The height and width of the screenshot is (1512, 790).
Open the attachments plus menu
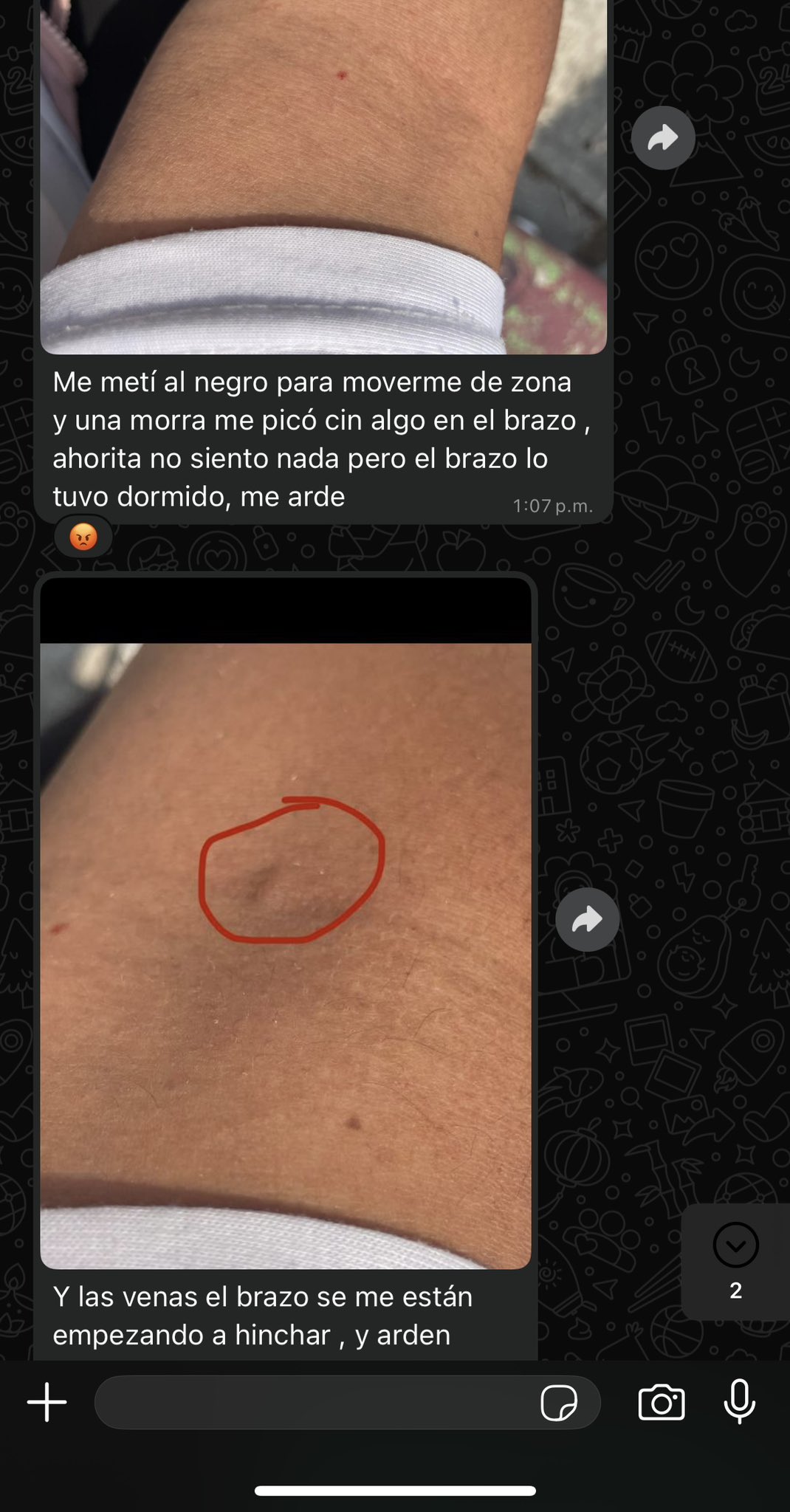[47, 1402]
